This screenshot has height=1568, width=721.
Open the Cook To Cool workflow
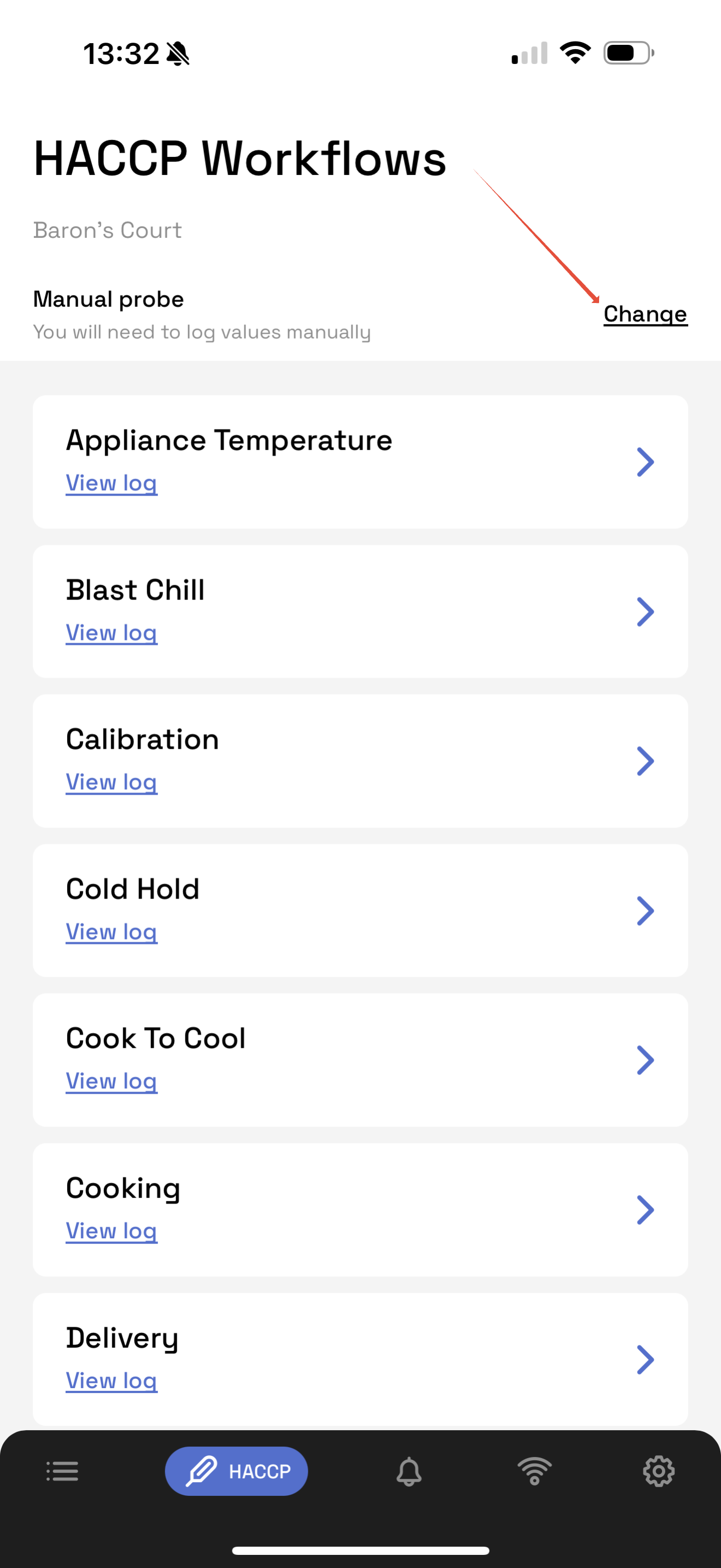click(645, 1060)
